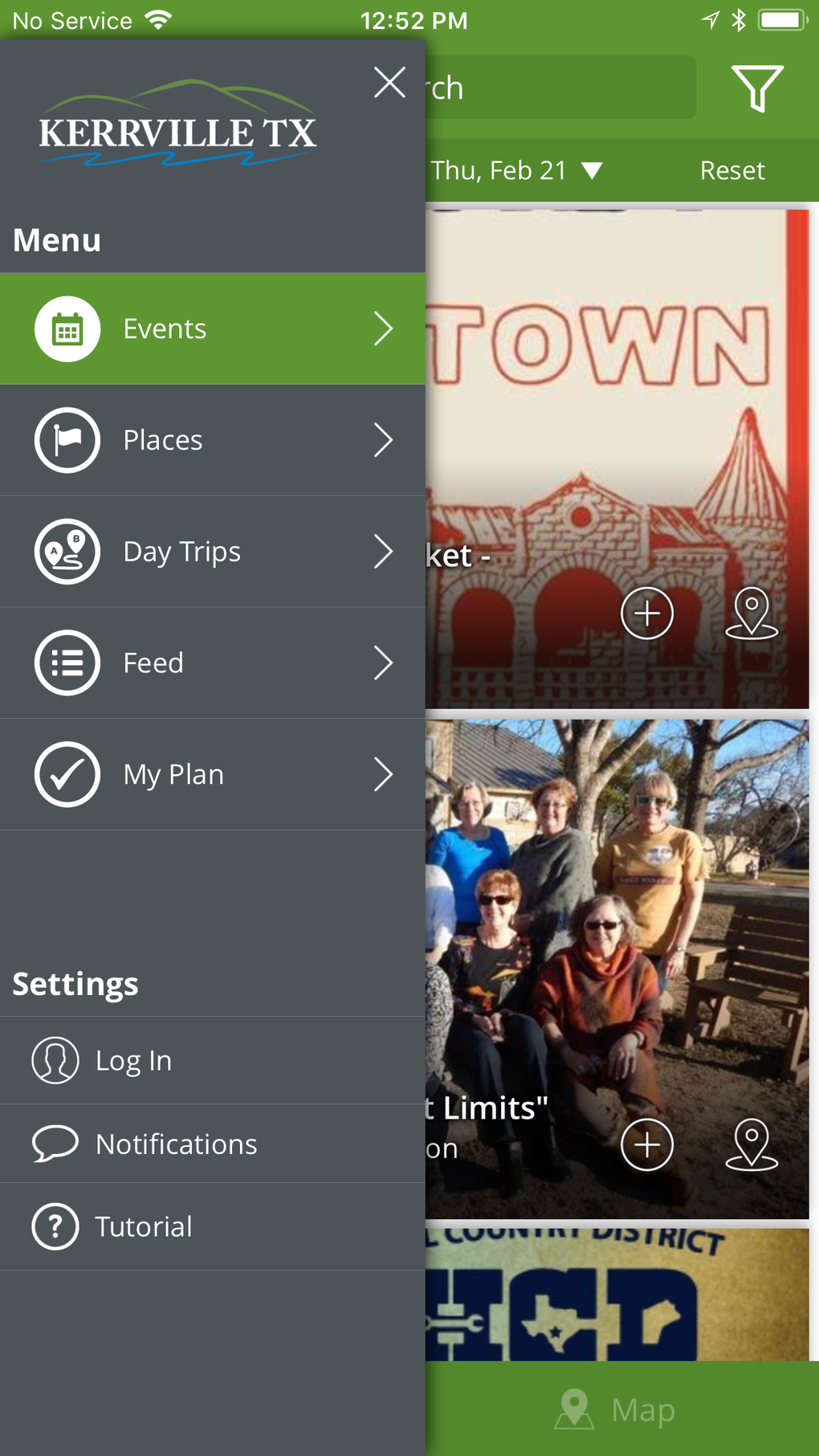Add the Limits event to plan

coord(647,1144)
